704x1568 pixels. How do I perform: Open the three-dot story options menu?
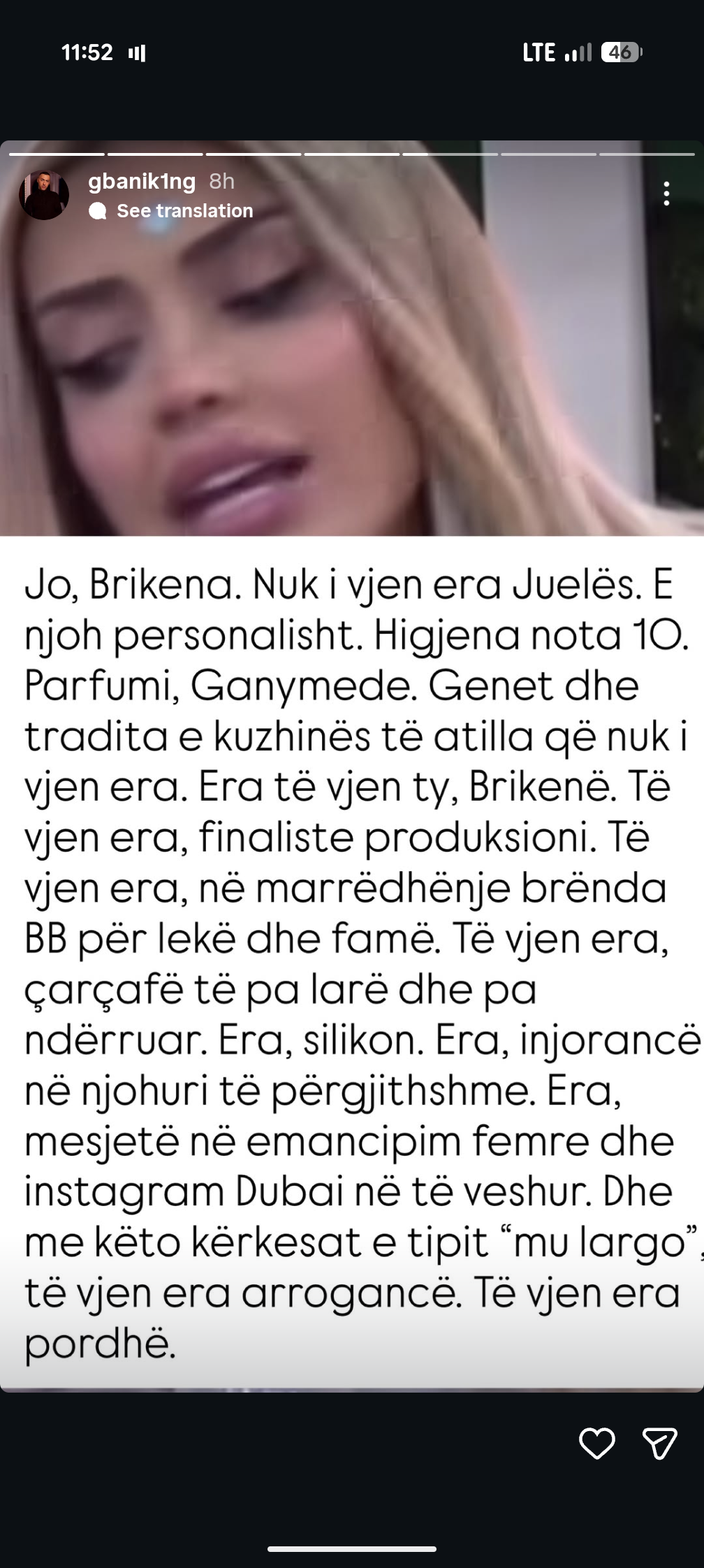[x=666, y=194]
